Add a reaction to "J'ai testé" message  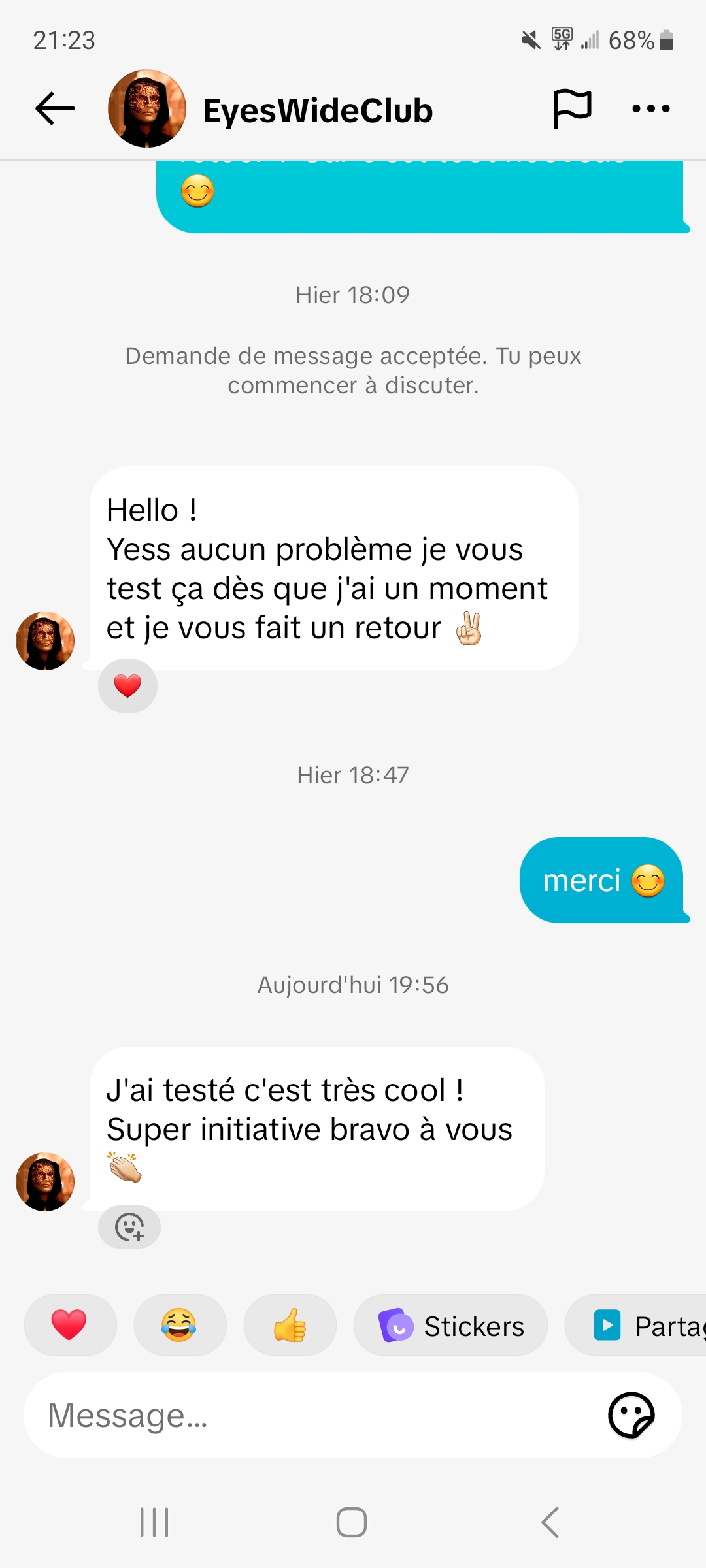click(129, 1227)
